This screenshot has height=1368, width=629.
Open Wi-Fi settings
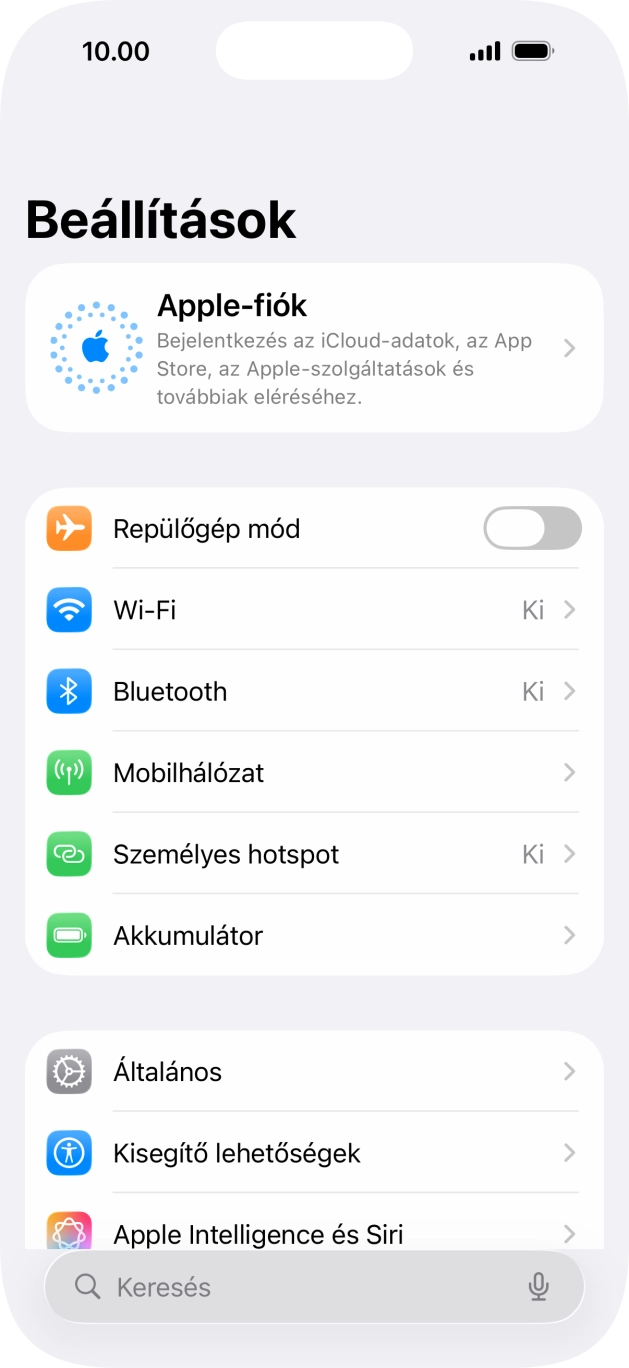click(314, 610)
